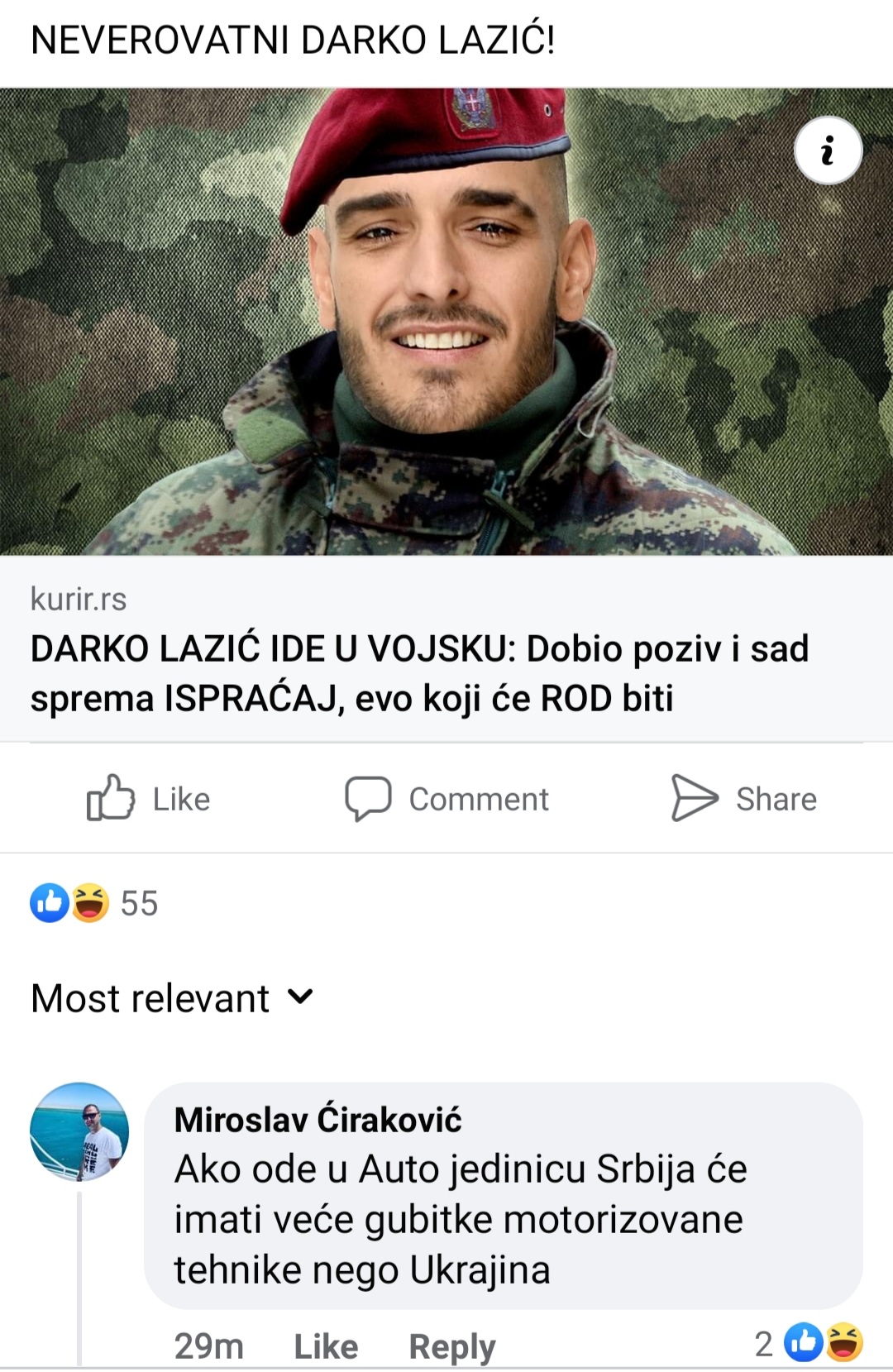Reply to Miroslav Ćiraković's comment
Screen dimensions: 893x1372
(451, 1347)
